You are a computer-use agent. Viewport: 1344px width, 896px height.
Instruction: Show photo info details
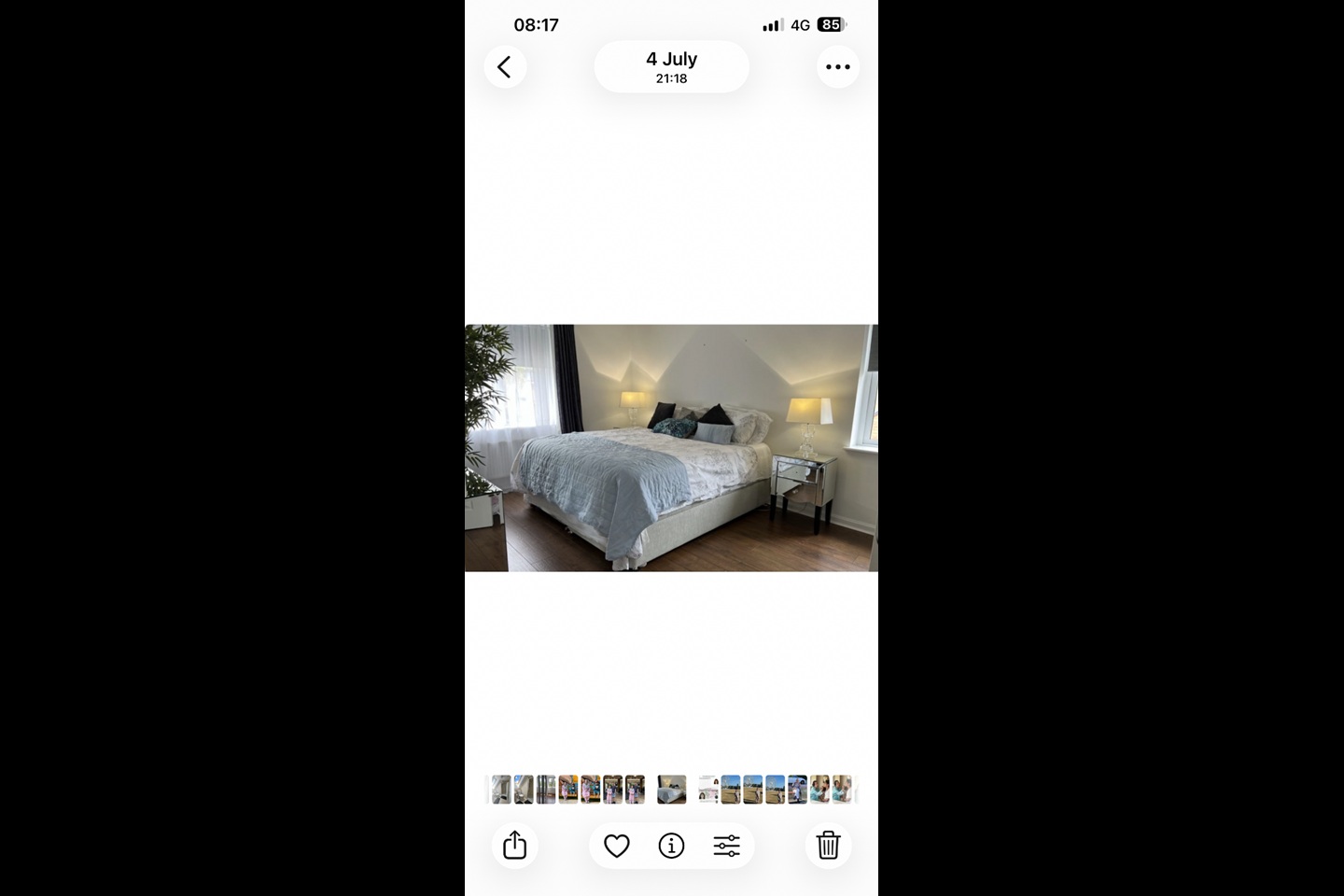point(671,846)
